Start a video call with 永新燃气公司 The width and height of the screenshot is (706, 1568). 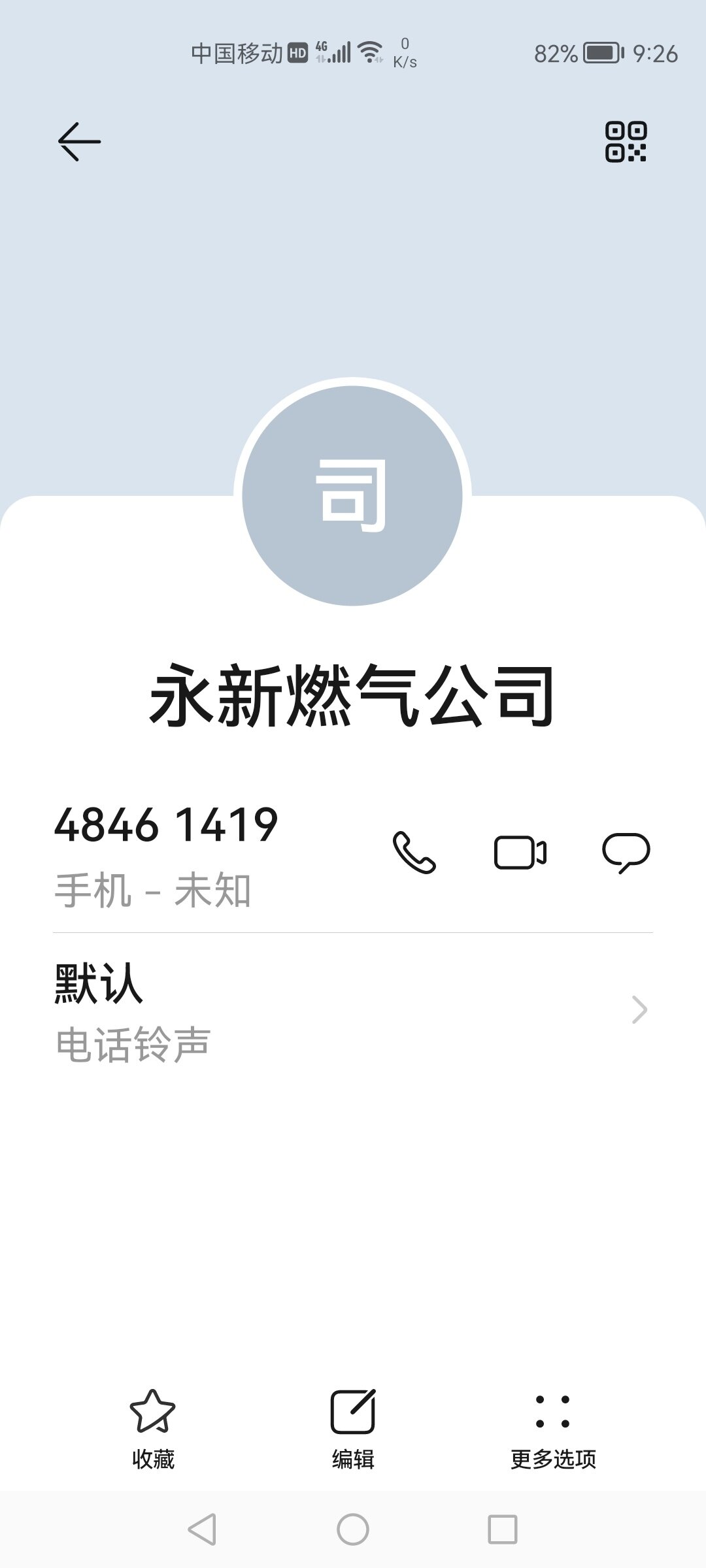tap(520, 853)
